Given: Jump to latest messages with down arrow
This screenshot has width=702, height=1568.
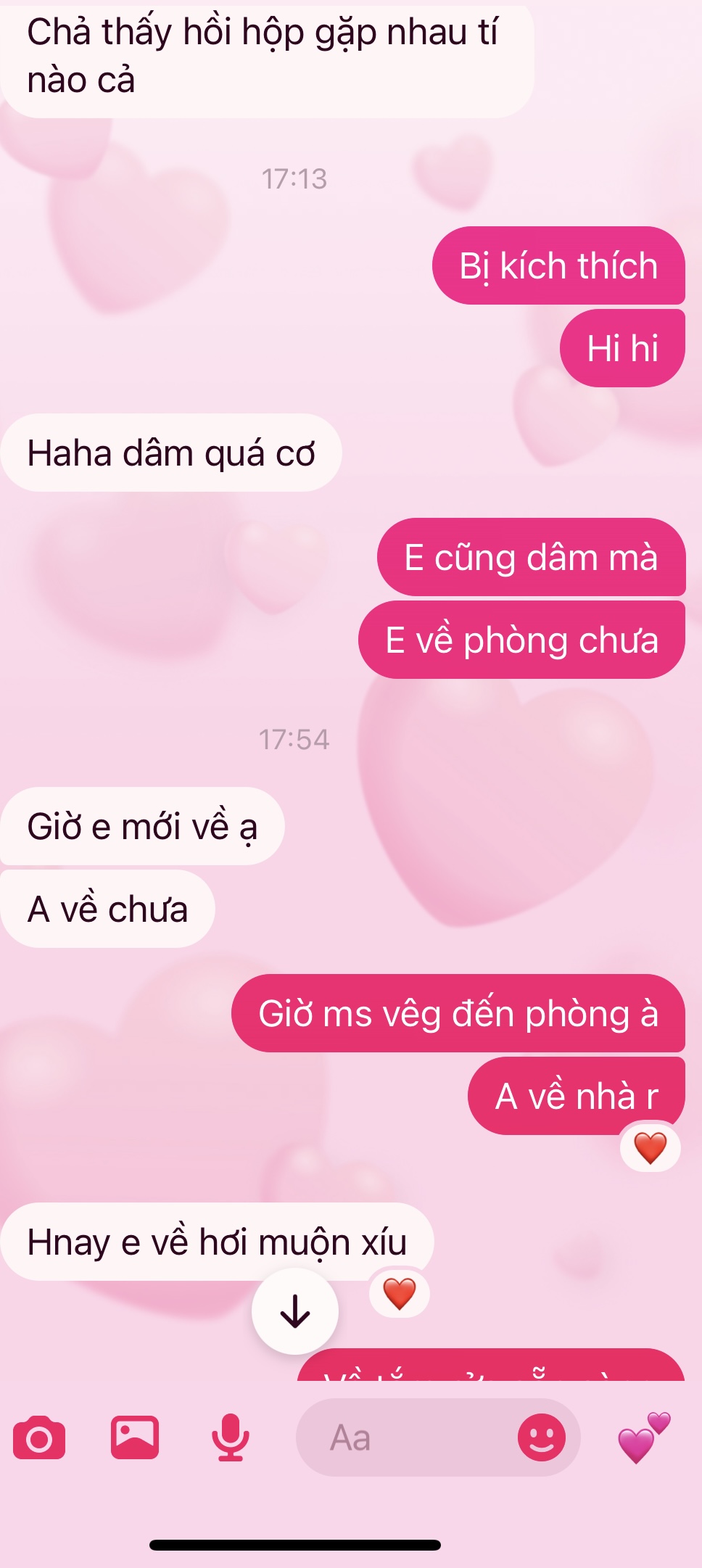Looking at the screenshot, I should [295, 1311].
